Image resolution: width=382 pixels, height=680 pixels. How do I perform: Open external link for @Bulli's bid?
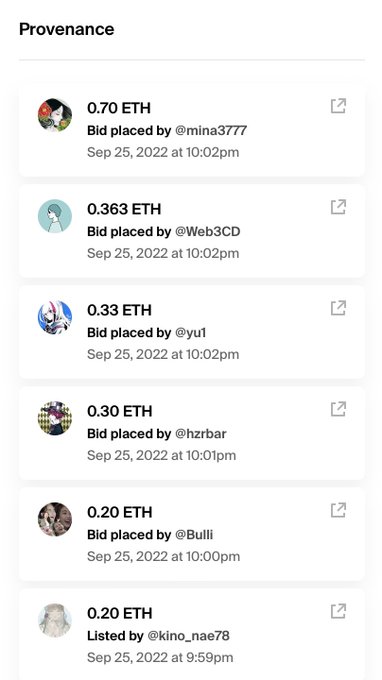click(x=338, y=510)
